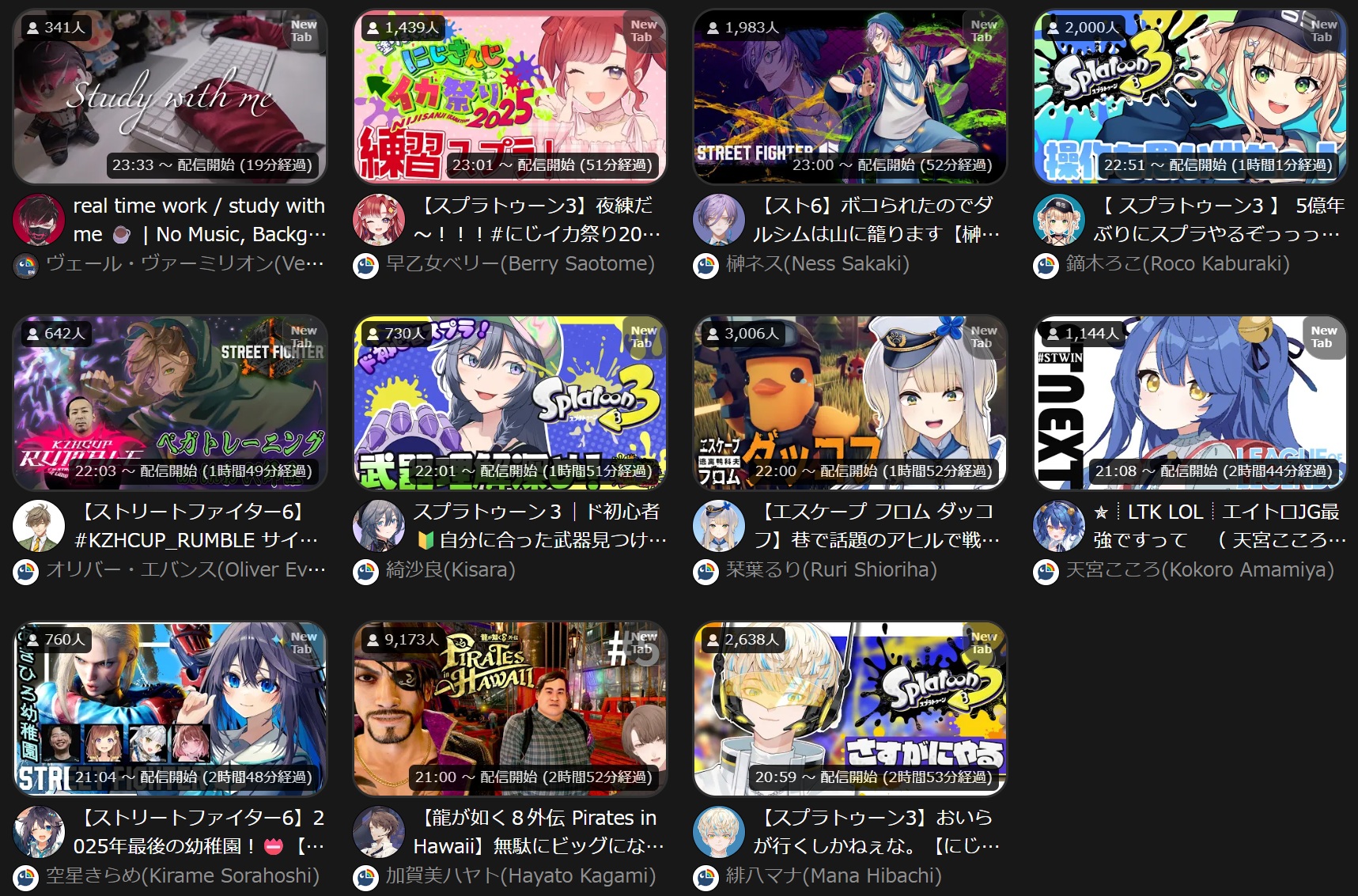The image size is (1358, 896).
Task: Open Mana Hibachi's Splatoon 3 stream
Action: [x=850, y=708]
